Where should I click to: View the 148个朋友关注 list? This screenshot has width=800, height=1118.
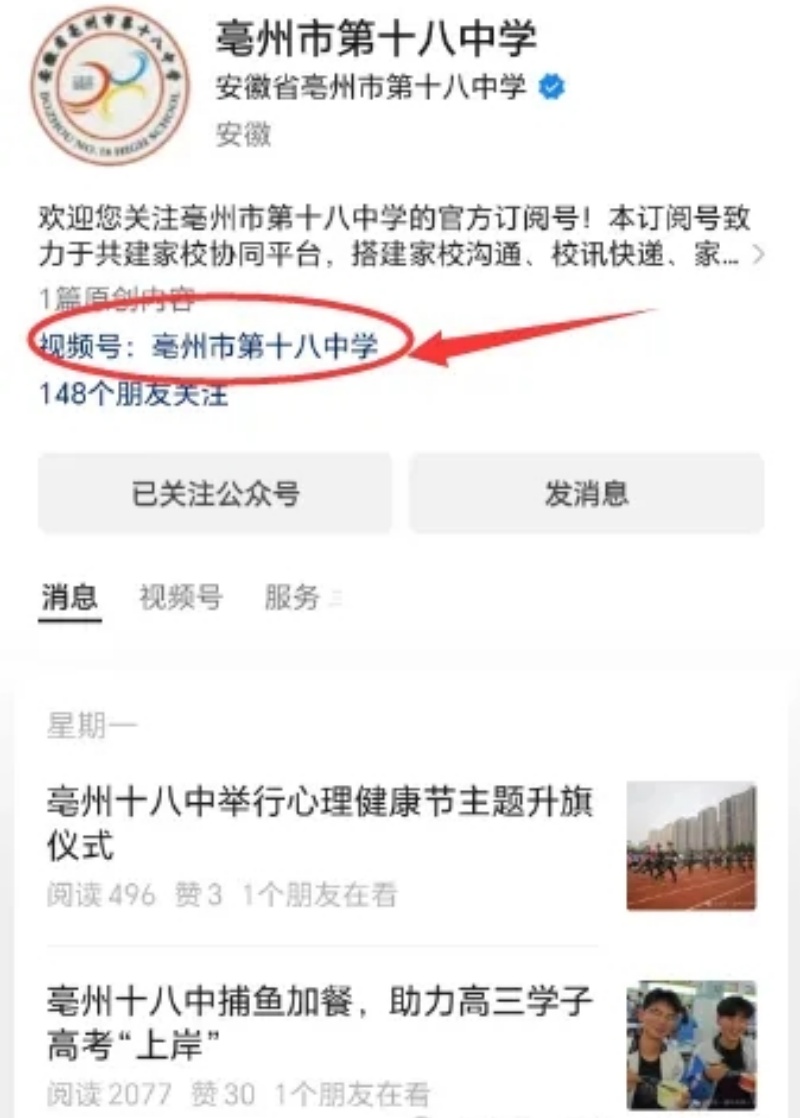pos(133,394)
